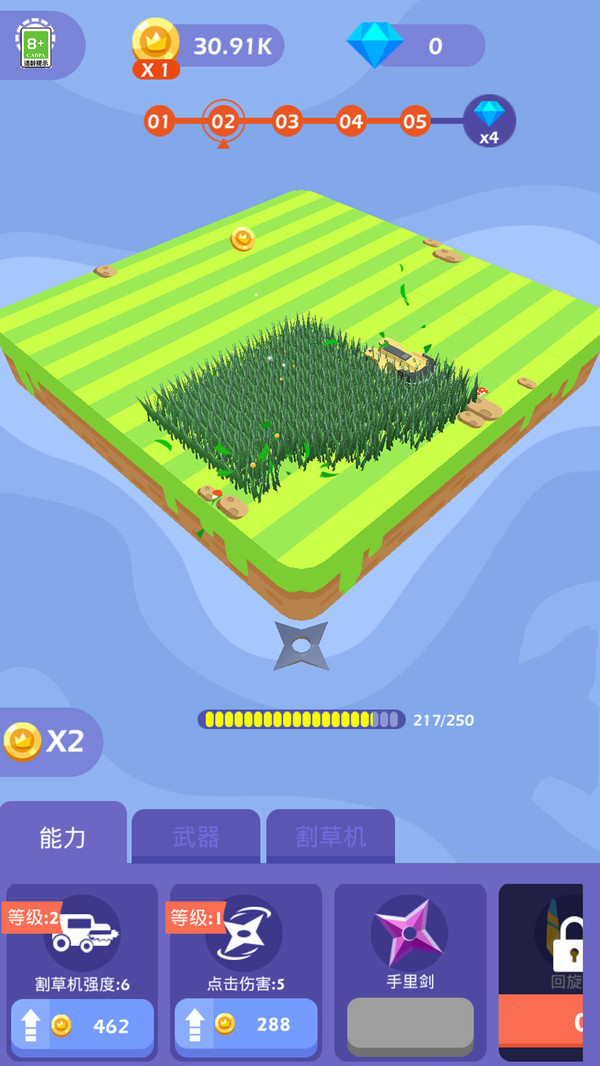Switch to the 割草机 tab
Image resolution: width=600 pixels, height=1066 pixels.
tap(330, 837)
